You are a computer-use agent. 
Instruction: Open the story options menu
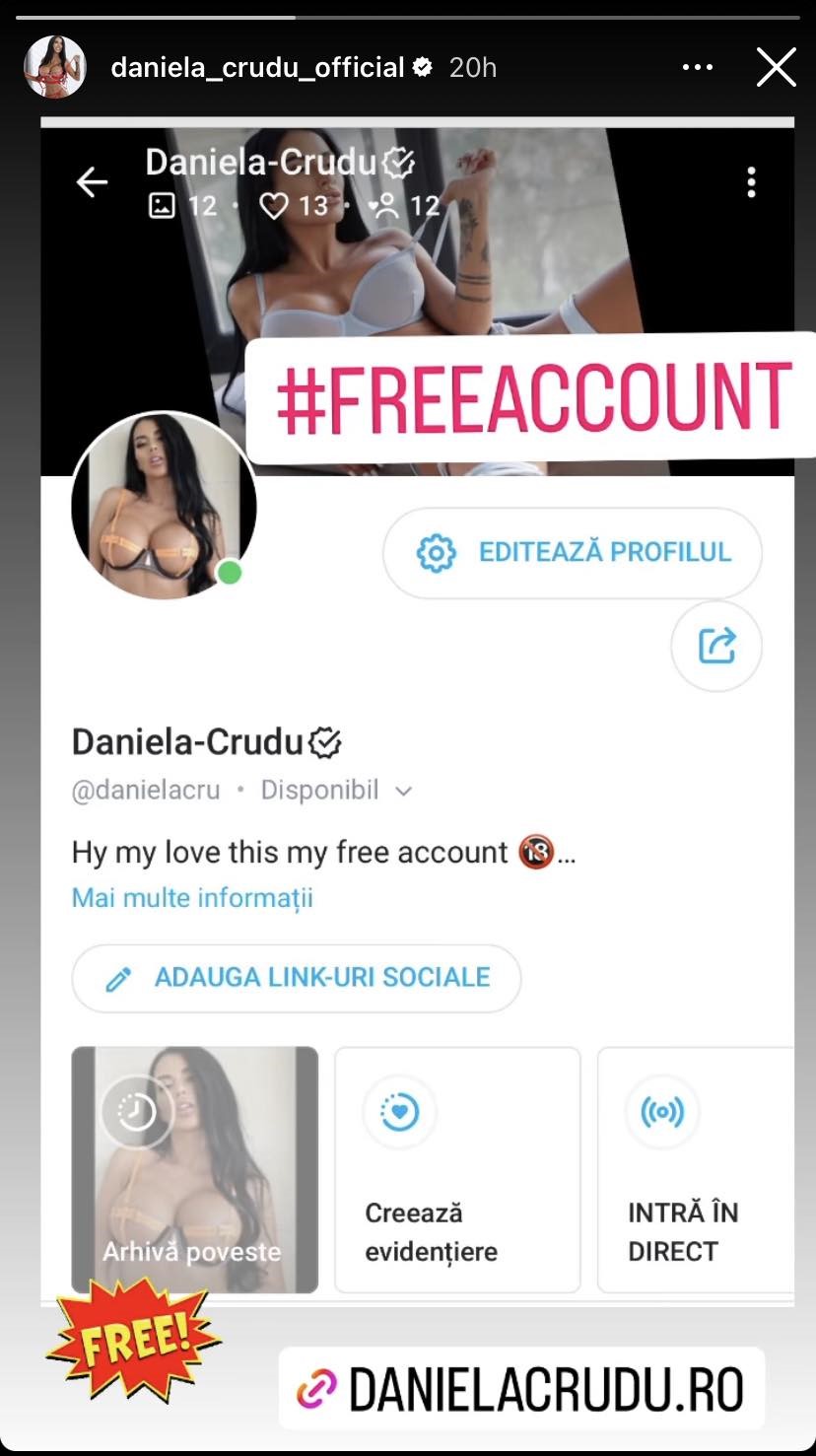pyautogui.click(x=698, y=68)
